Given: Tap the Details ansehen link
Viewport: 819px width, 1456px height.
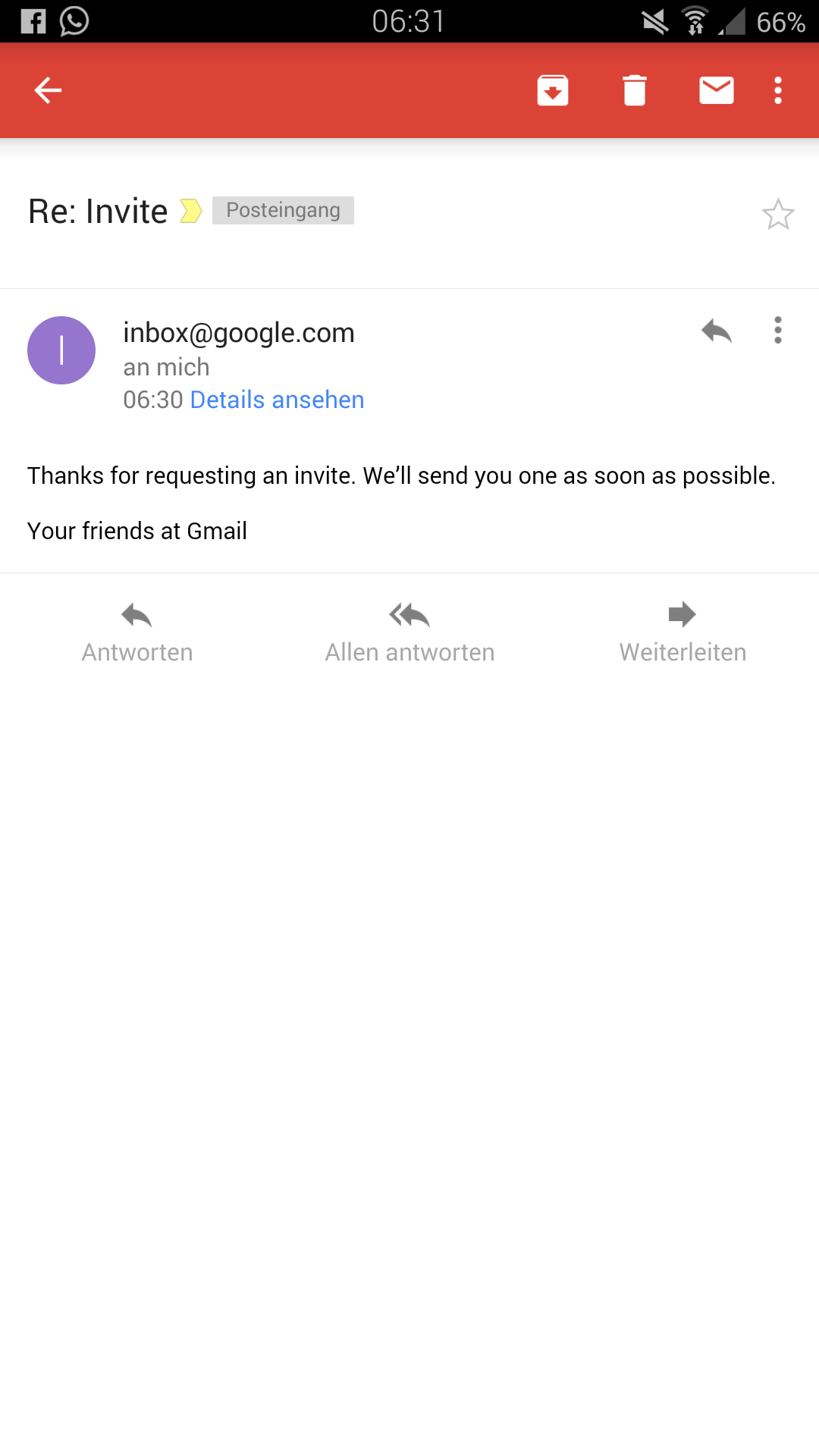Looking at the screenshot, I should point(277,400).
